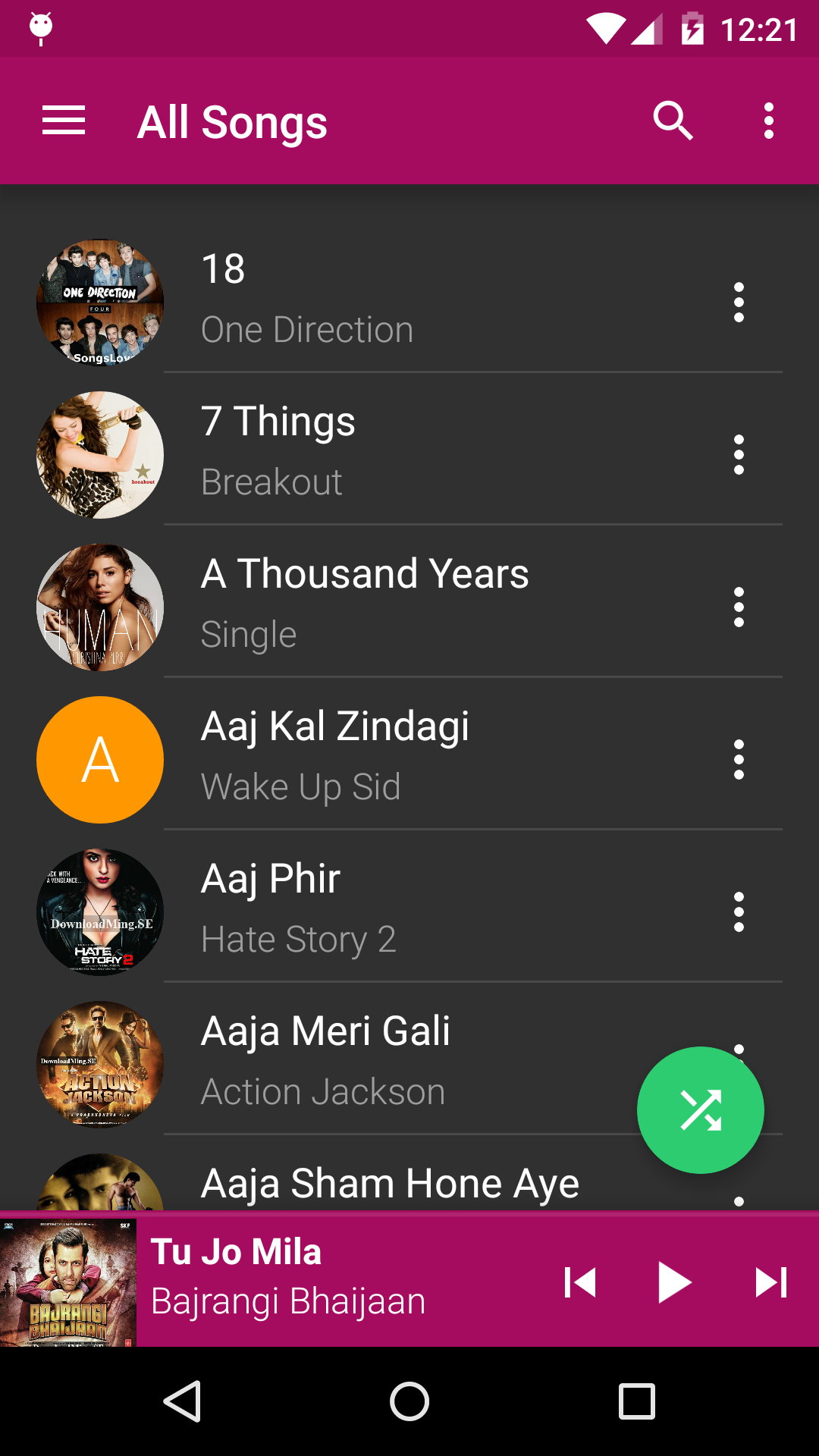Open the app bar overflow menu
Viewport: 819px width, 1456px height.
pos(768,121)
